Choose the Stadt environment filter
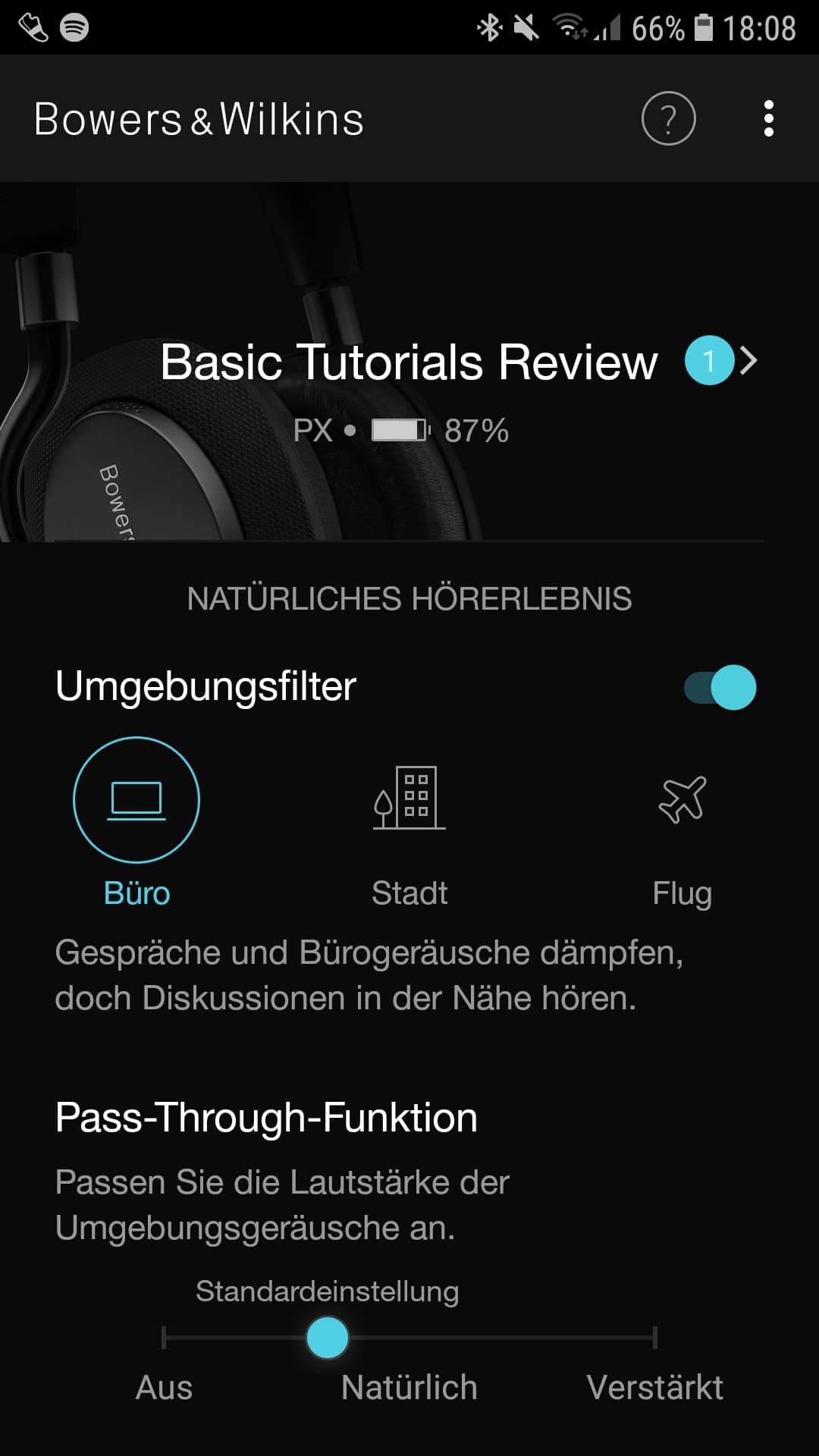The width and height of the screenshot is (819, 1456). click(409, 800)
